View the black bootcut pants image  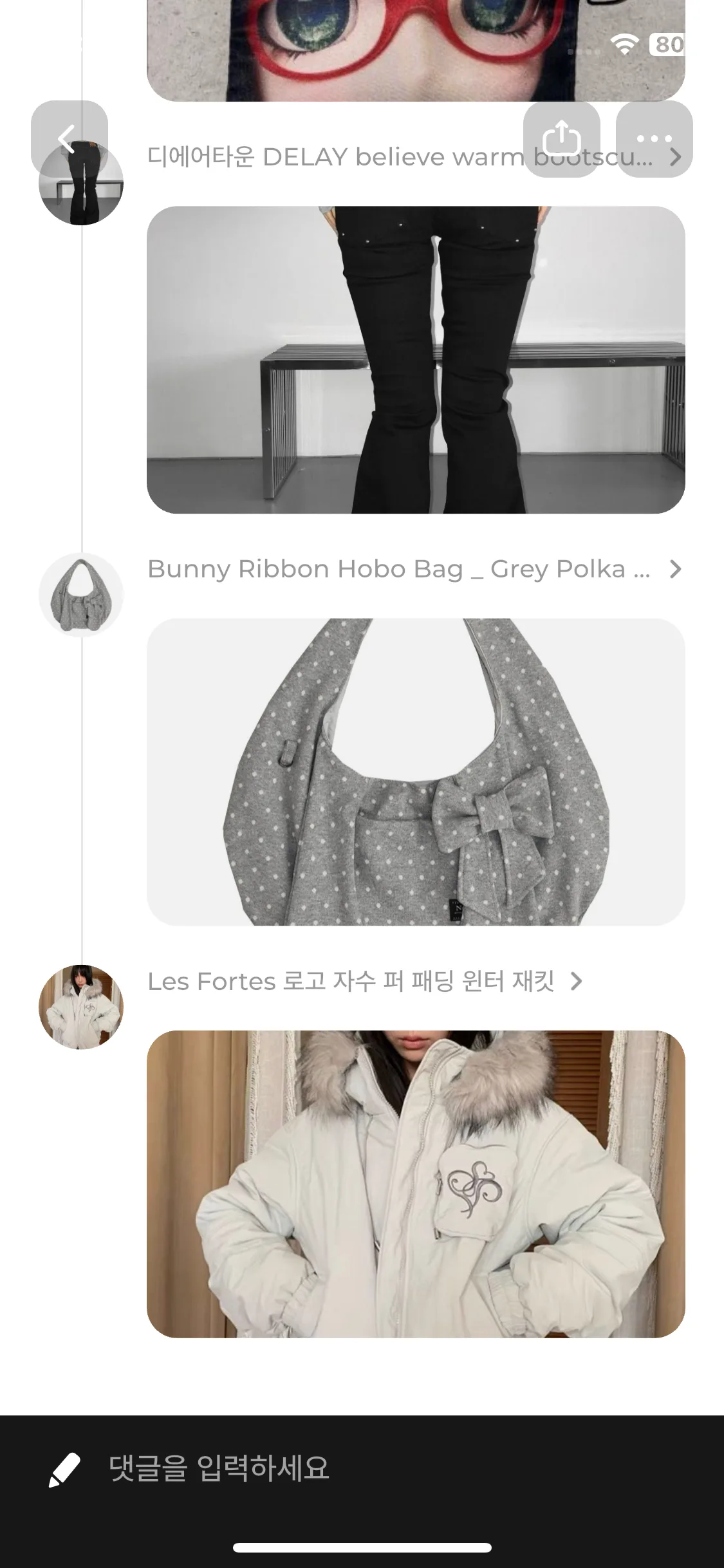point(416,360)
